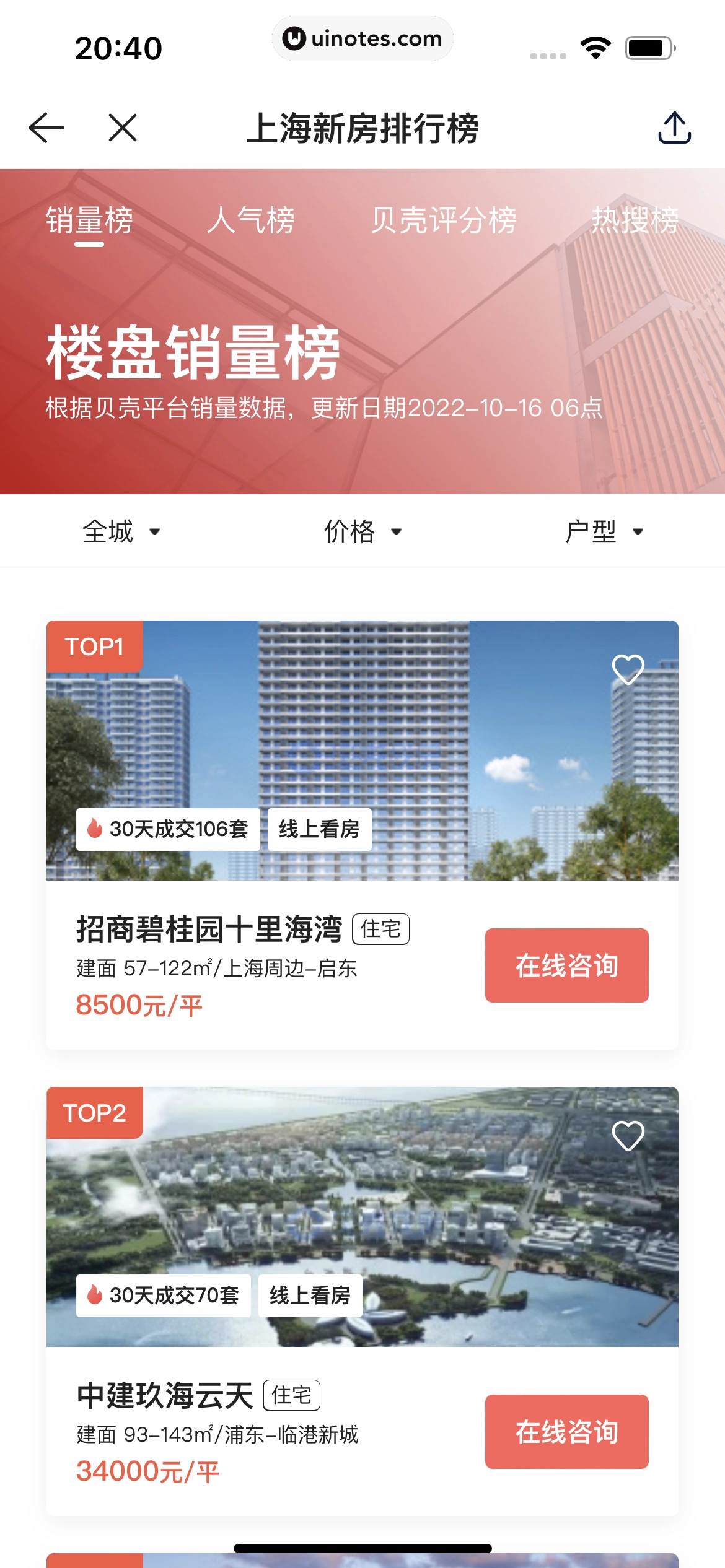Viewport: 725px width, 1568px height.
Task: Expand the 全城 area filter
Action: pyautogui.click(x=121, y=531)
